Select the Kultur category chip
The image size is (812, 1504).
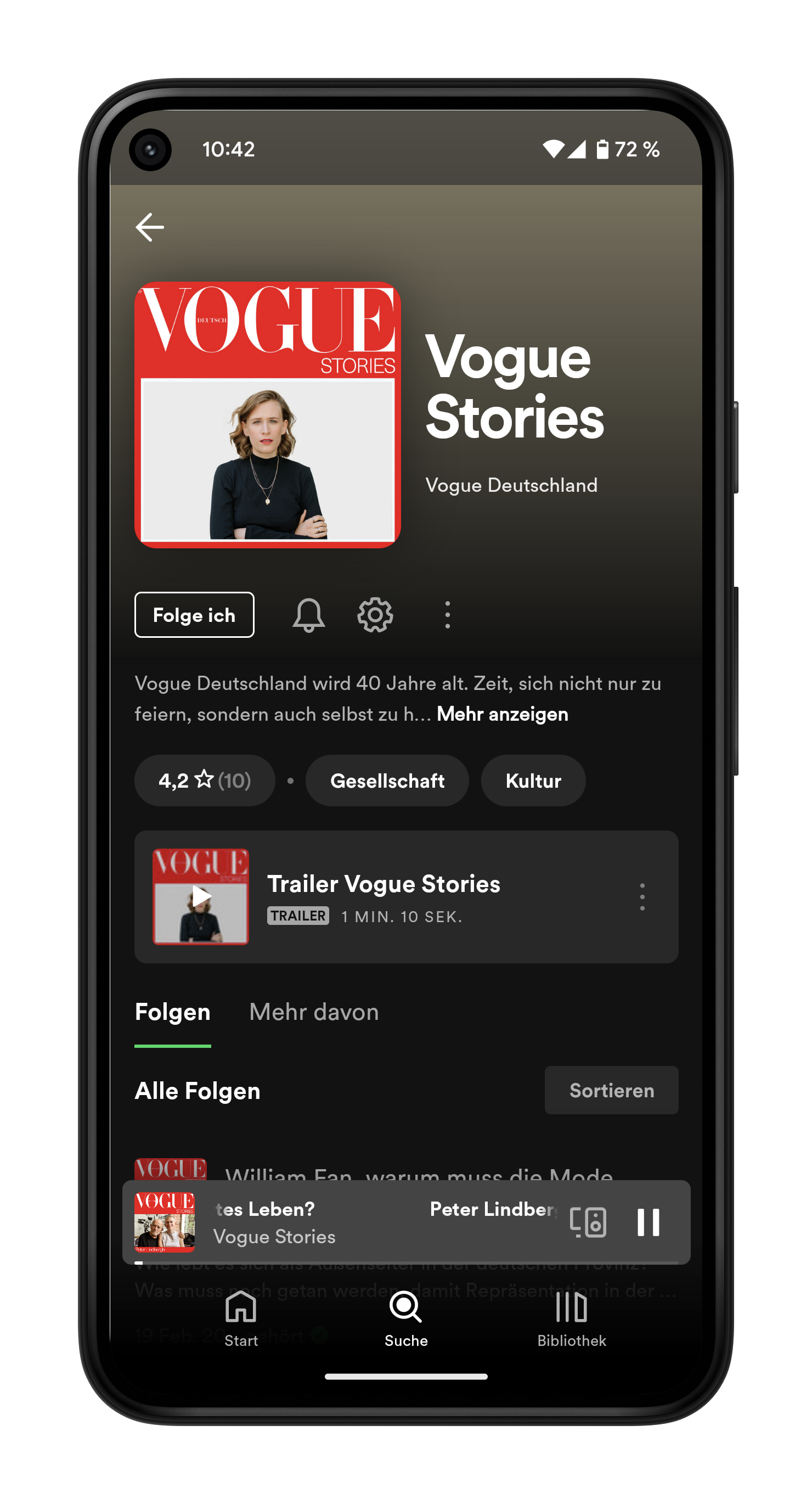pos(533,781)
